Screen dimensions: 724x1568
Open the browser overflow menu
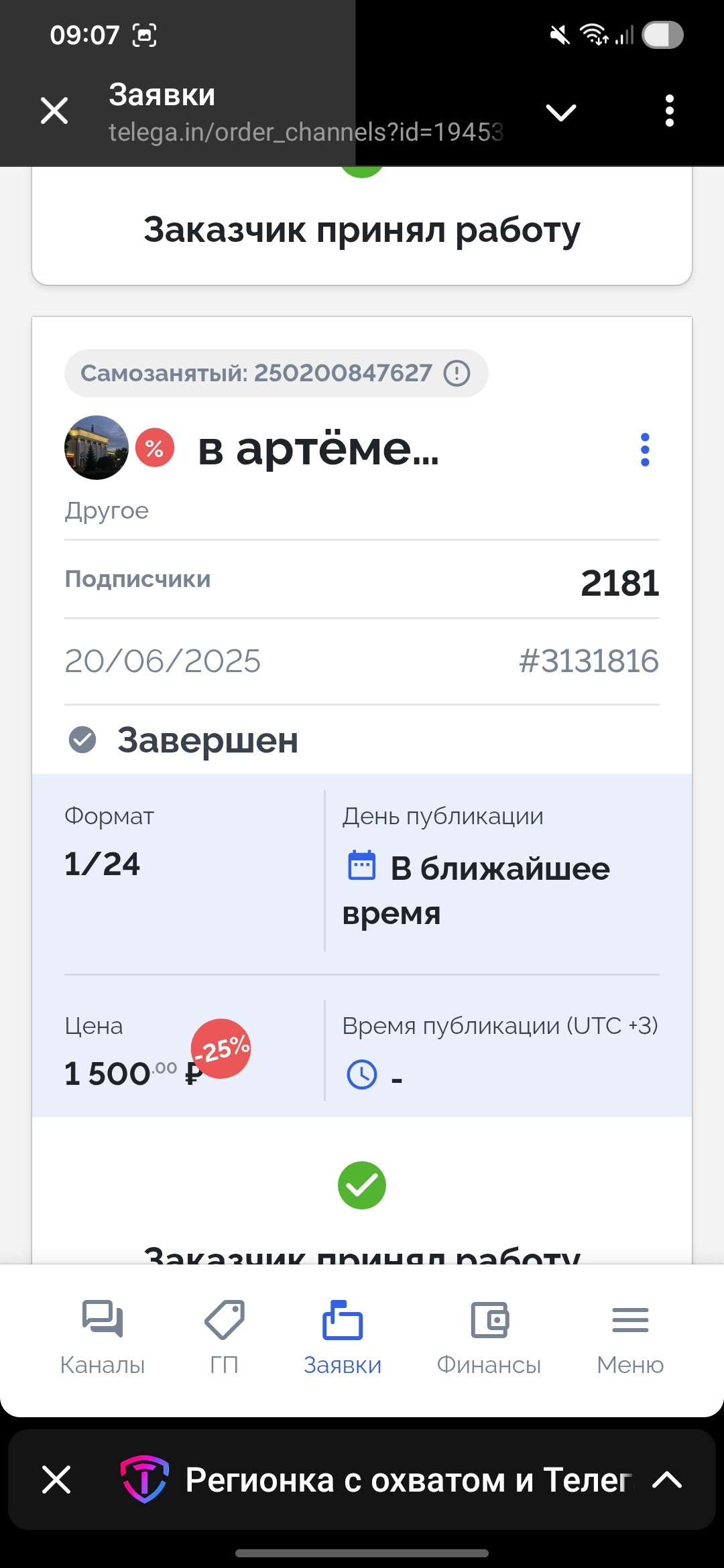669,111
